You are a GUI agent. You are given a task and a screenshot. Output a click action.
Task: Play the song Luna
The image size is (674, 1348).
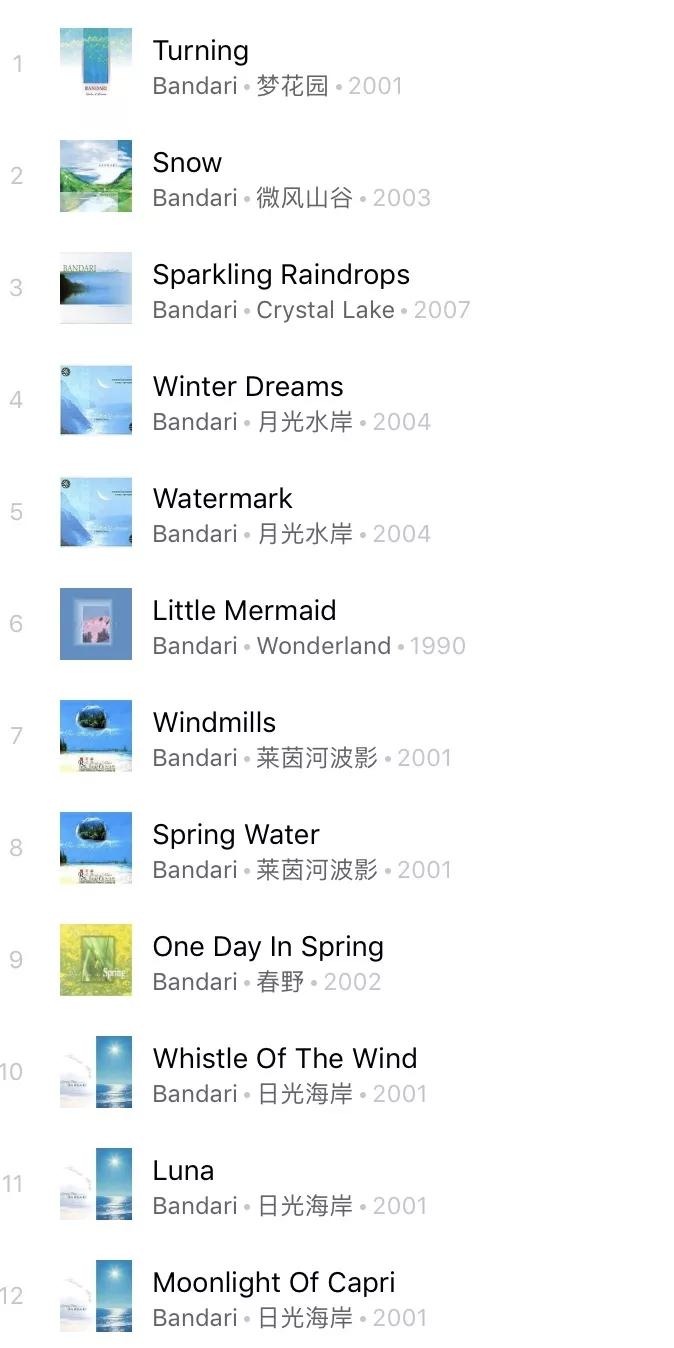183,1171
